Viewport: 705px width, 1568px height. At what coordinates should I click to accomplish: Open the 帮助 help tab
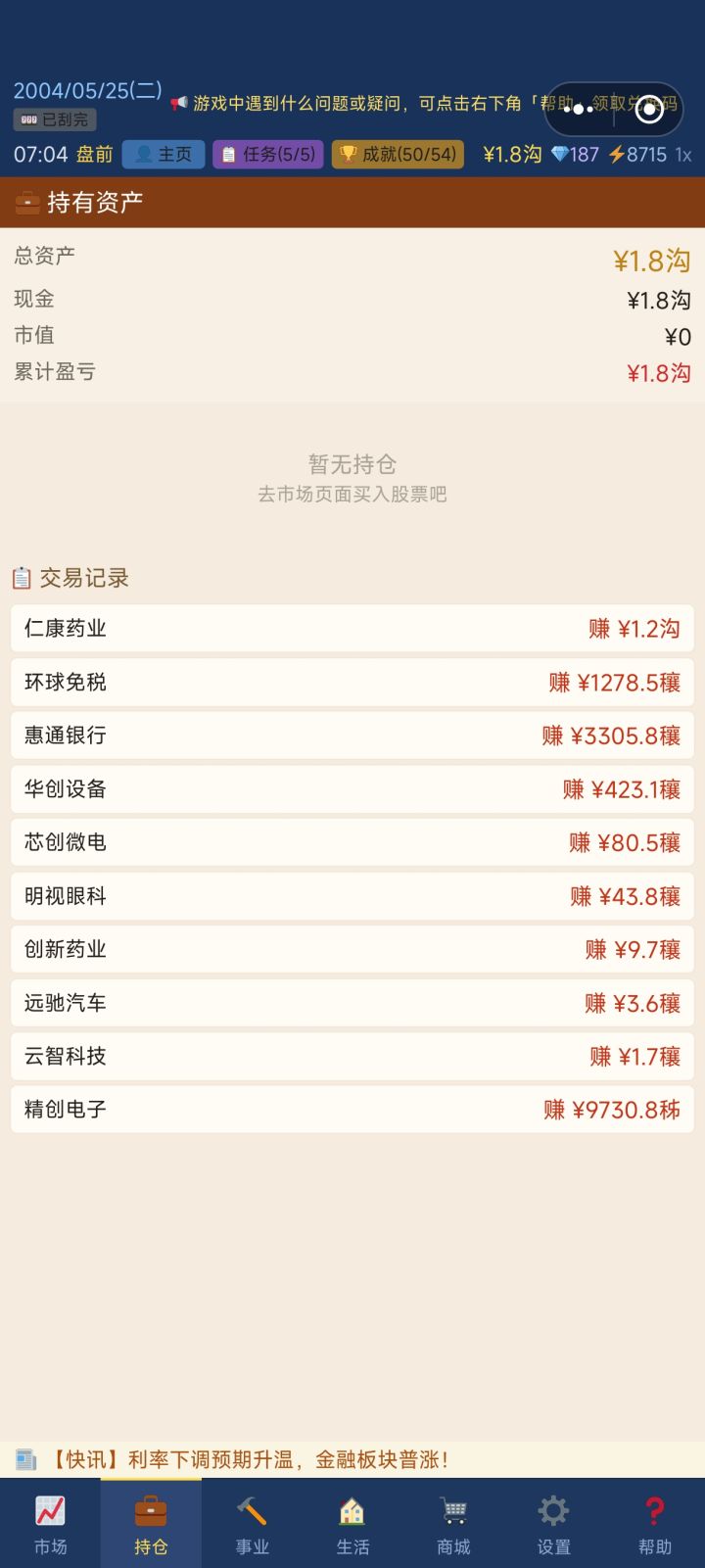[655, 1524]
